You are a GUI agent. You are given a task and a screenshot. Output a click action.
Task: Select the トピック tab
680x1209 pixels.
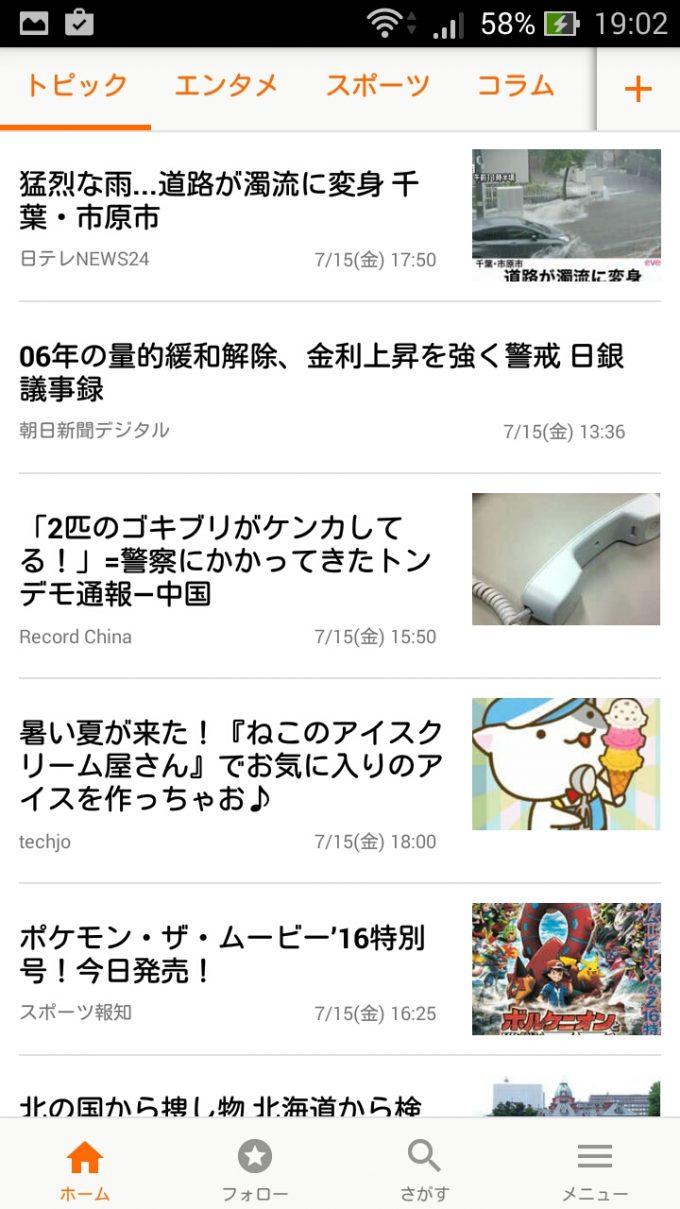[76, 86]
